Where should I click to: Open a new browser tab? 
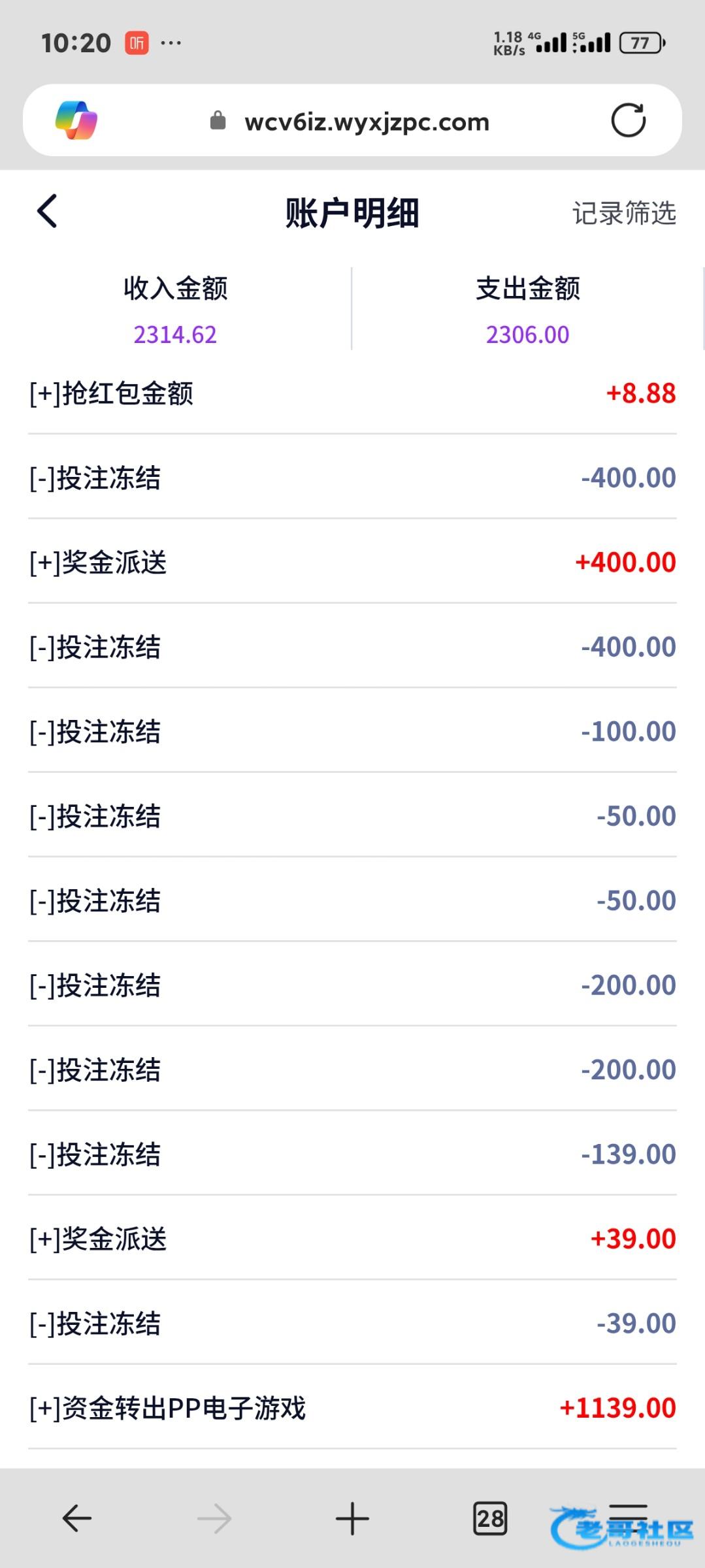click(x=352, y=1518)
